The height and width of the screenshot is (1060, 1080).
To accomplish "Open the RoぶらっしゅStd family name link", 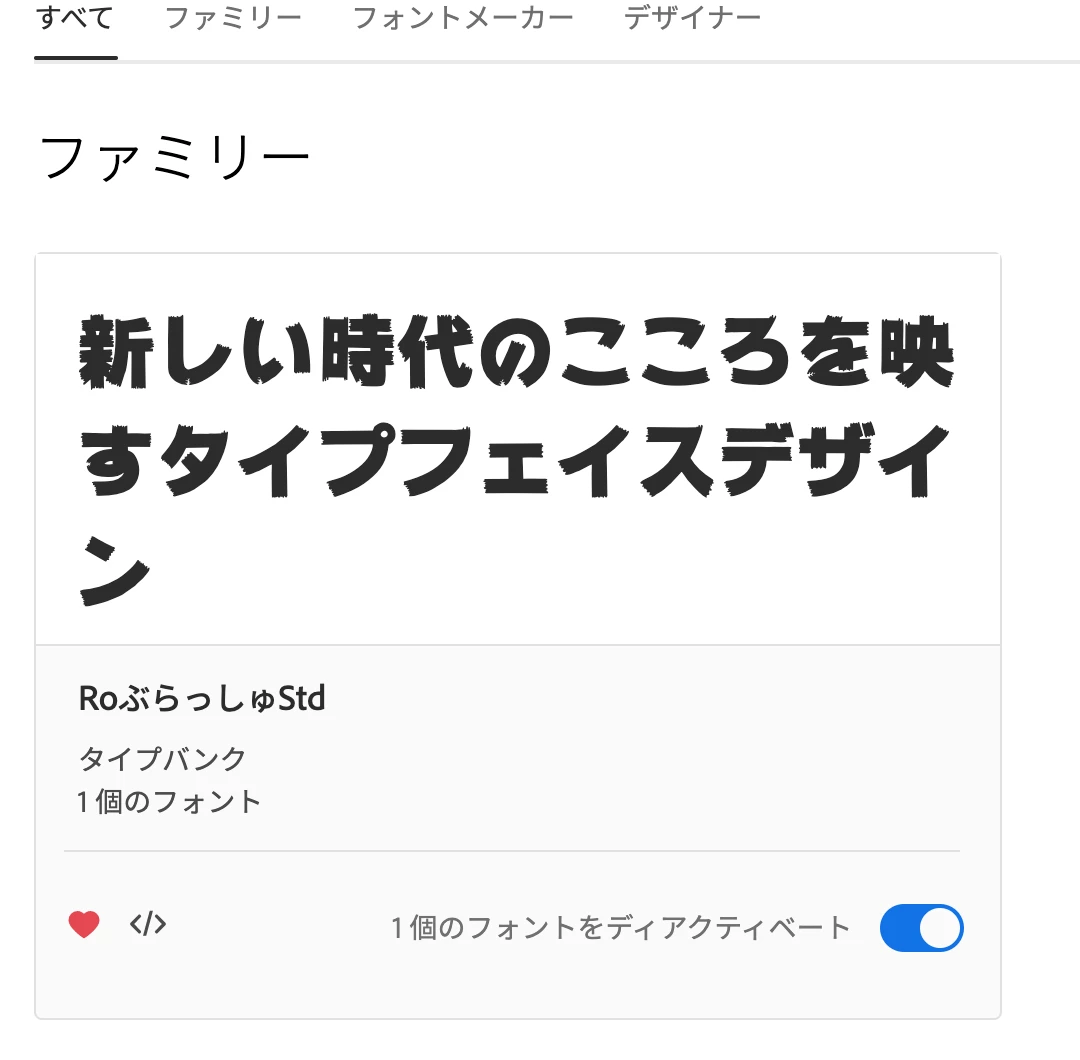I will click(202, 699).
